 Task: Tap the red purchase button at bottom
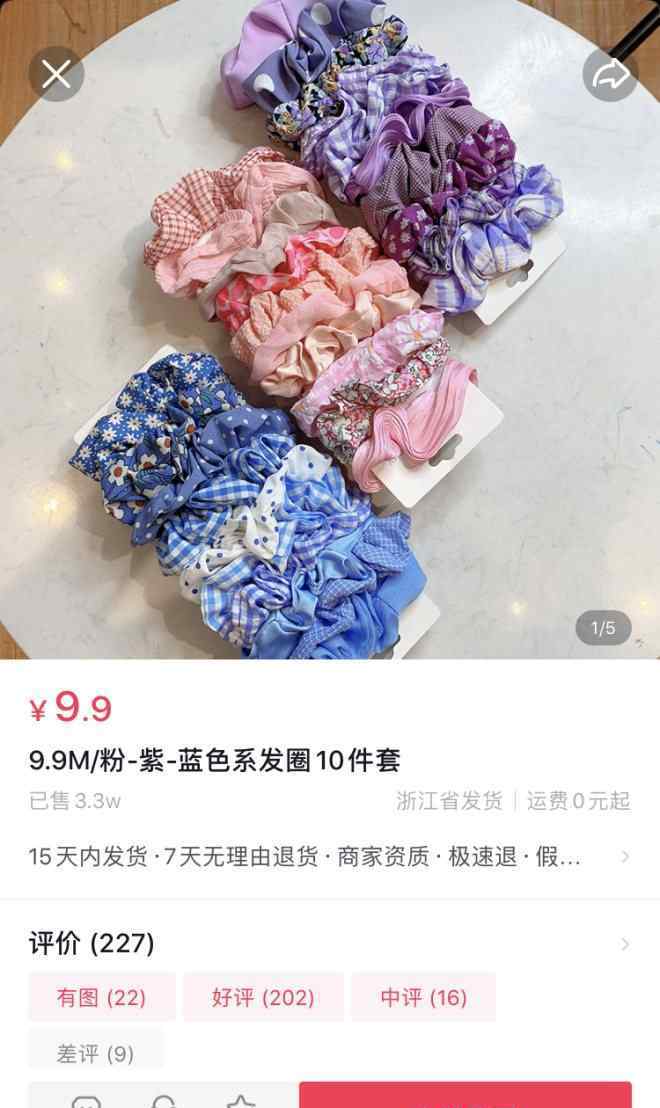465,1095
